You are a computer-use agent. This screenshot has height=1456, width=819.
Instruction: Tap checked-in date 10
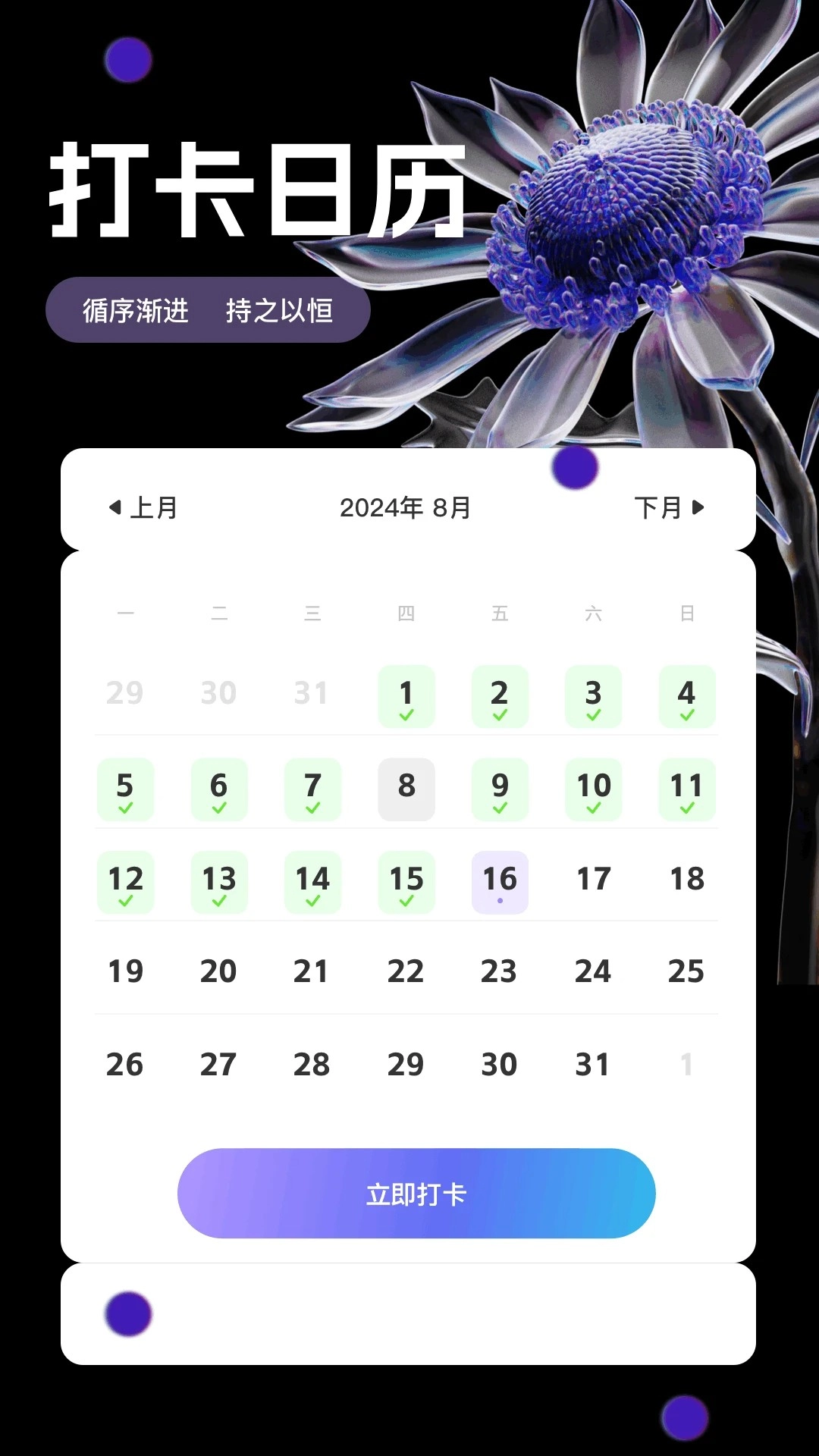point(593,788)
